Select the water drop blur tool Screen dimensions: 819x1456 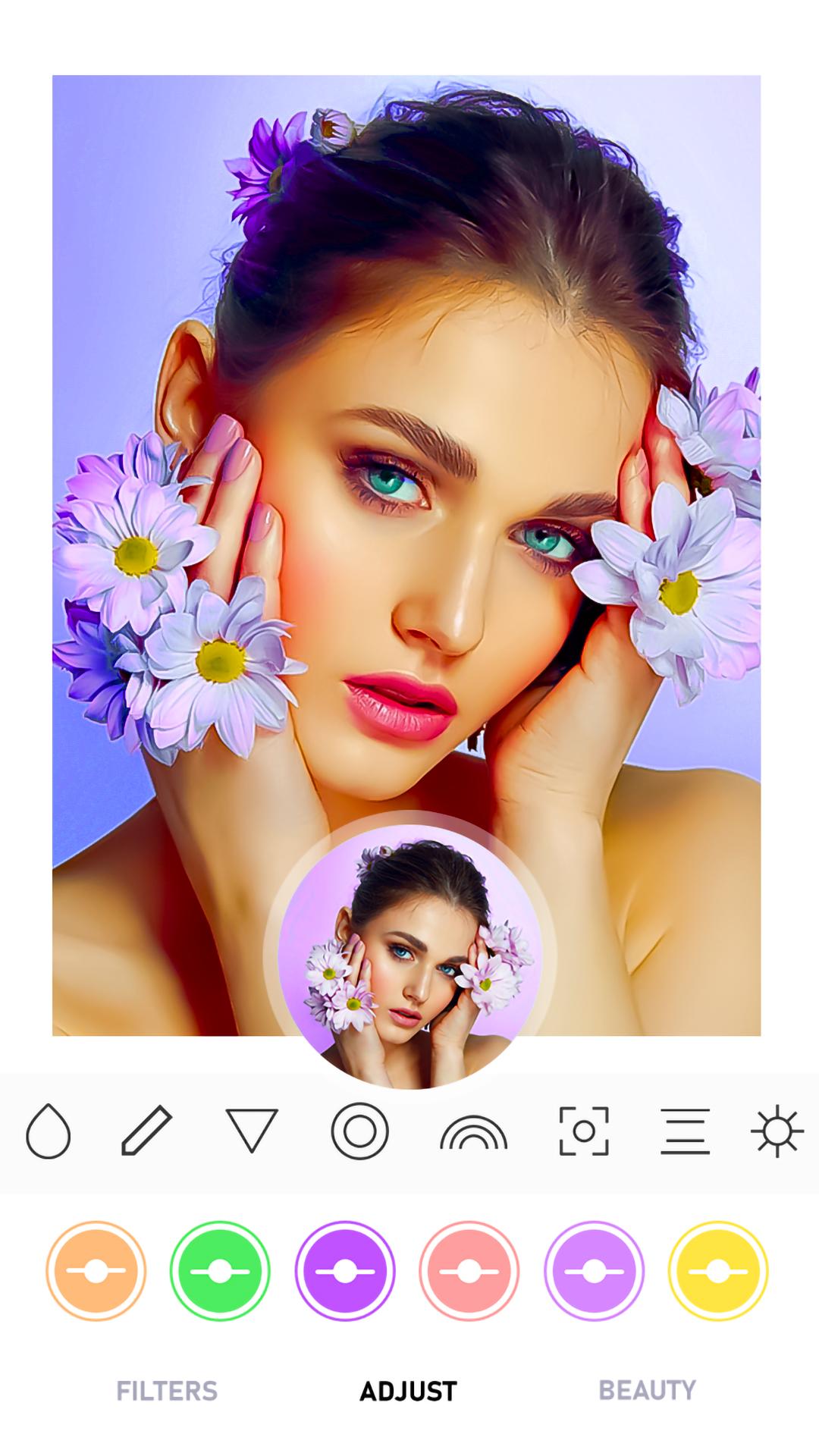[x=48, y=1131]
